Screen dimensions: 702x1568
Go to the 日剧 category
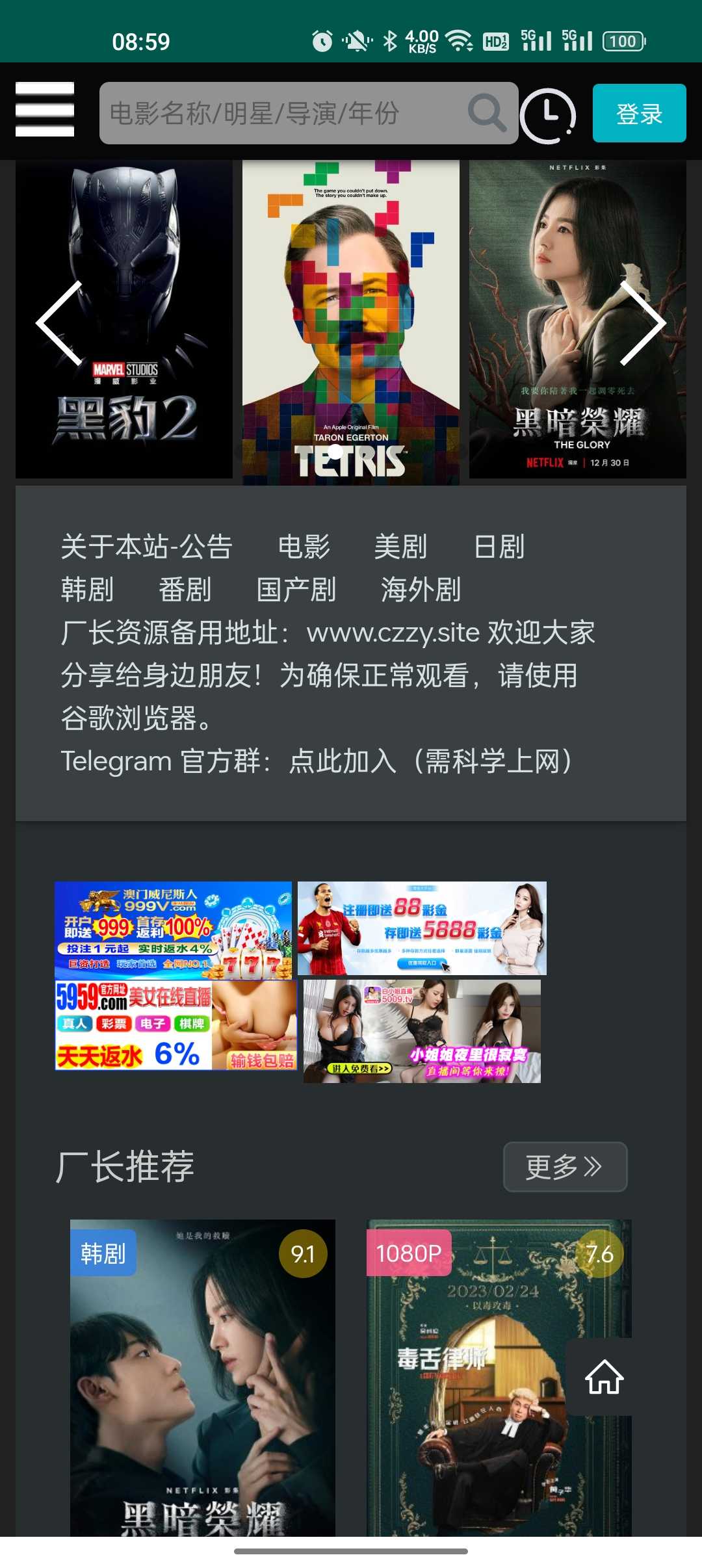coord(499,547)
